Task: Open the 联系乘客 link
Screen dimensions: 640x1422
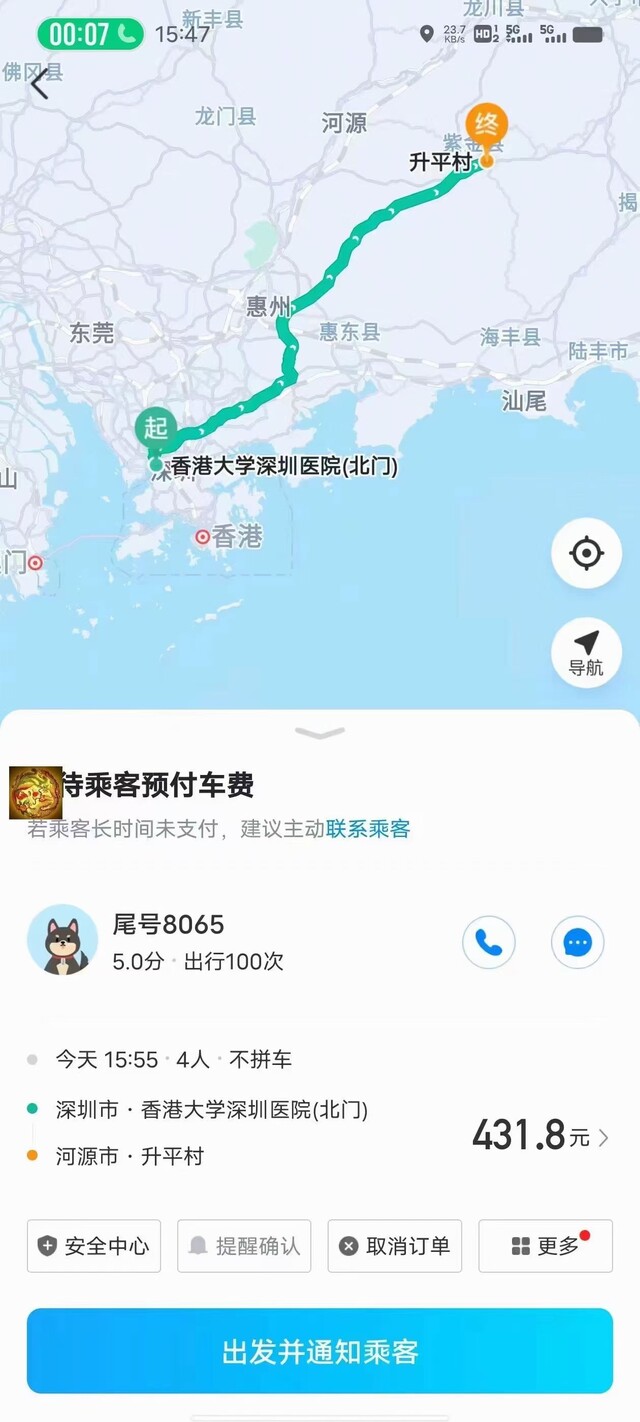Action: click(x=368, y=829)
